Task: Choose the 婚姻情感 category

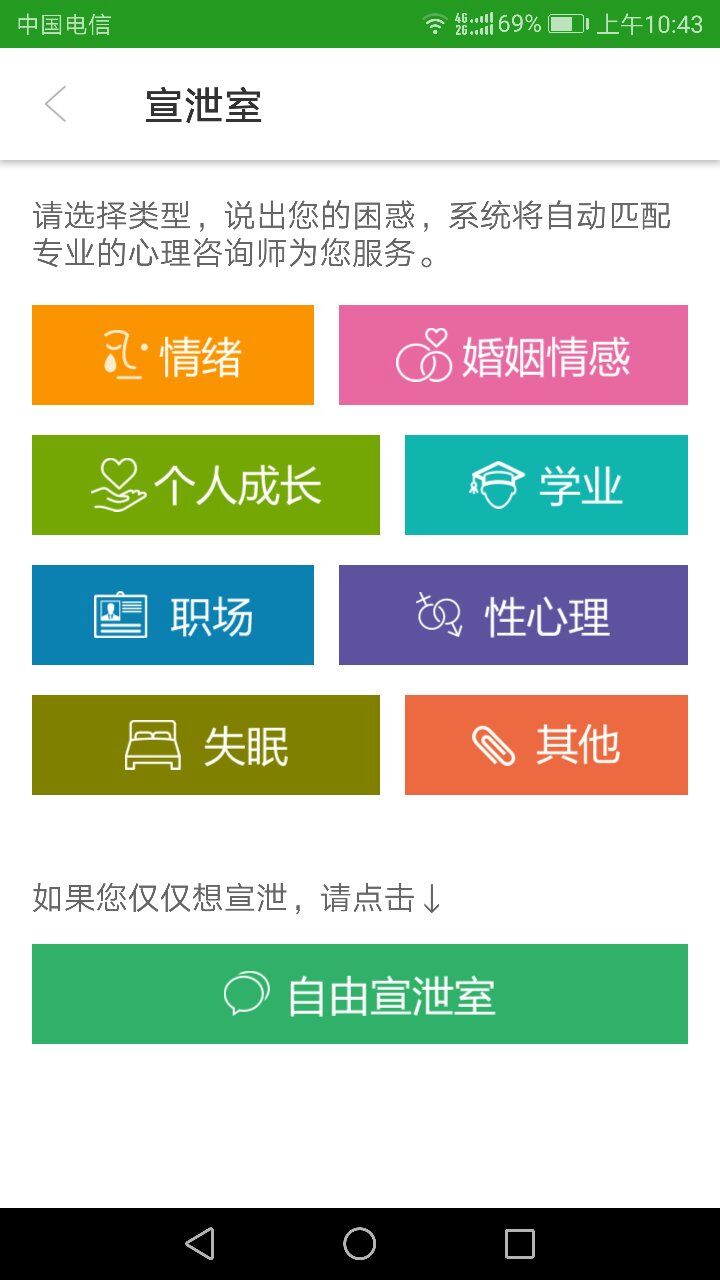Action: click(x=513, y=355)
